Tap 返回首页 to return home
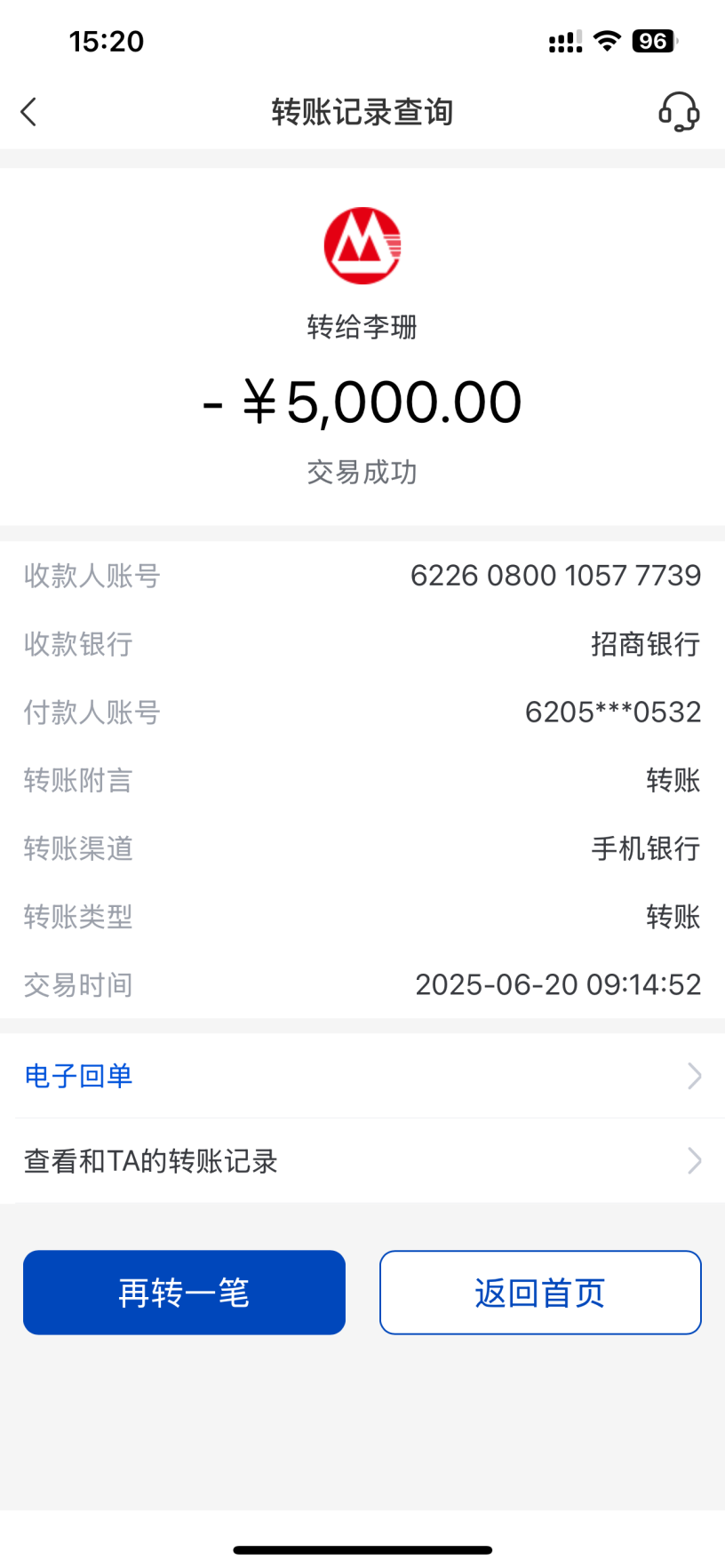Viewport: 725px width, 1568px height. pyautogui.click(x=540, y=1293)
